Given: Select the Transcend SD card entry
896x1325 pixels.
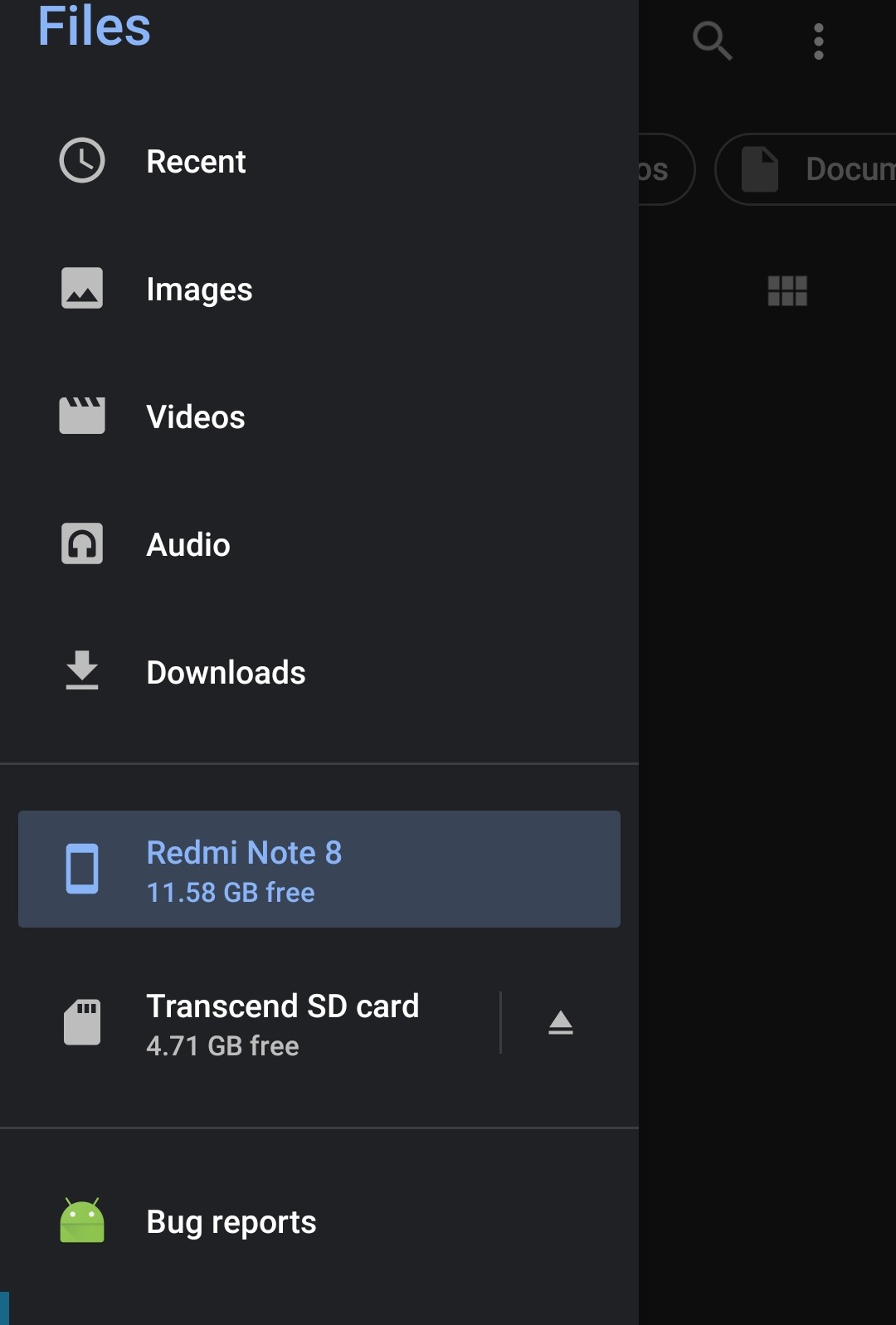Looking at the screenshot, I should [x=283, y=1022].
